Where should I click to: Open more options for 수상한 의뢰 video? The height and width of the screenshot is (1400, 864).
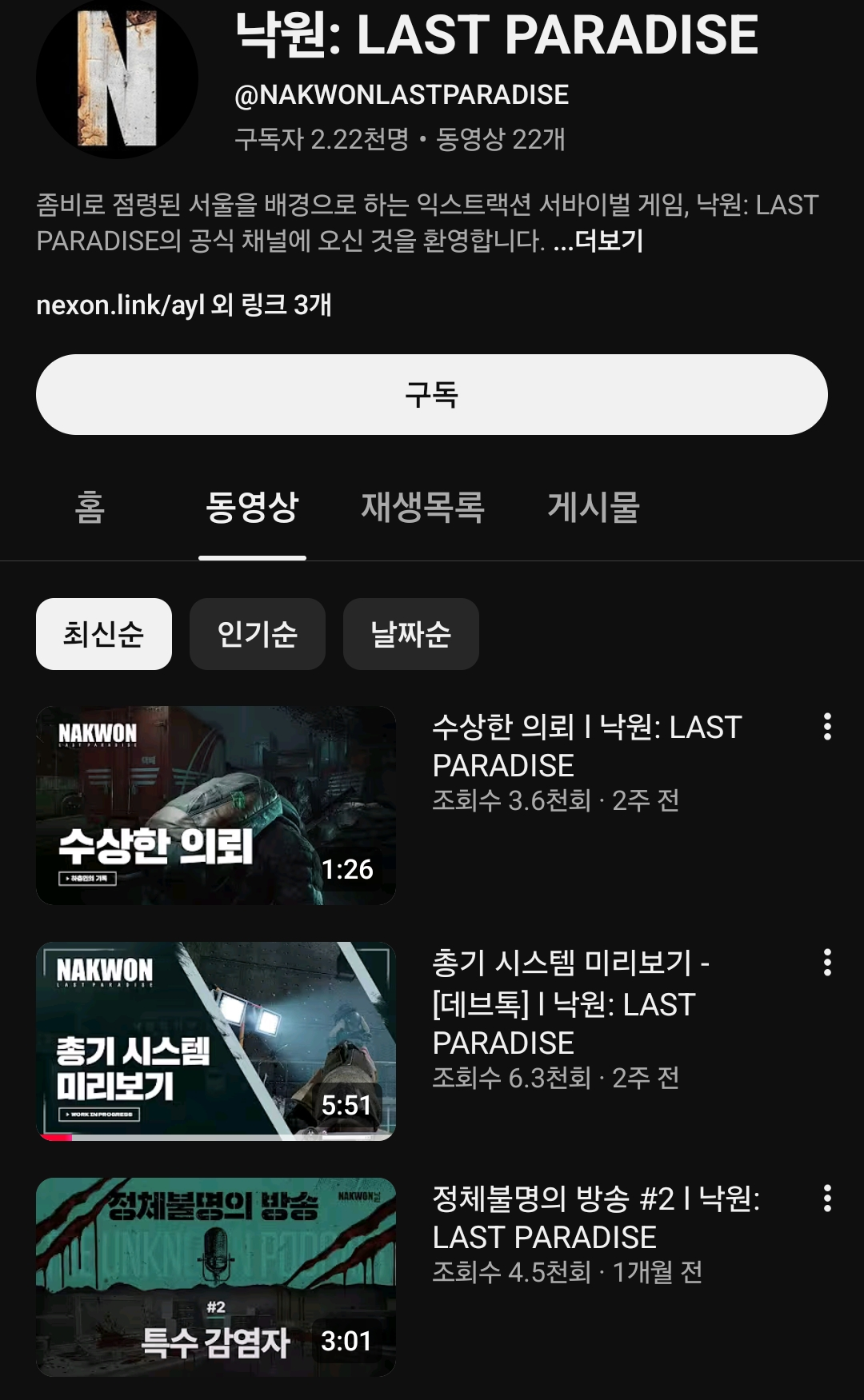coord(827,727)
